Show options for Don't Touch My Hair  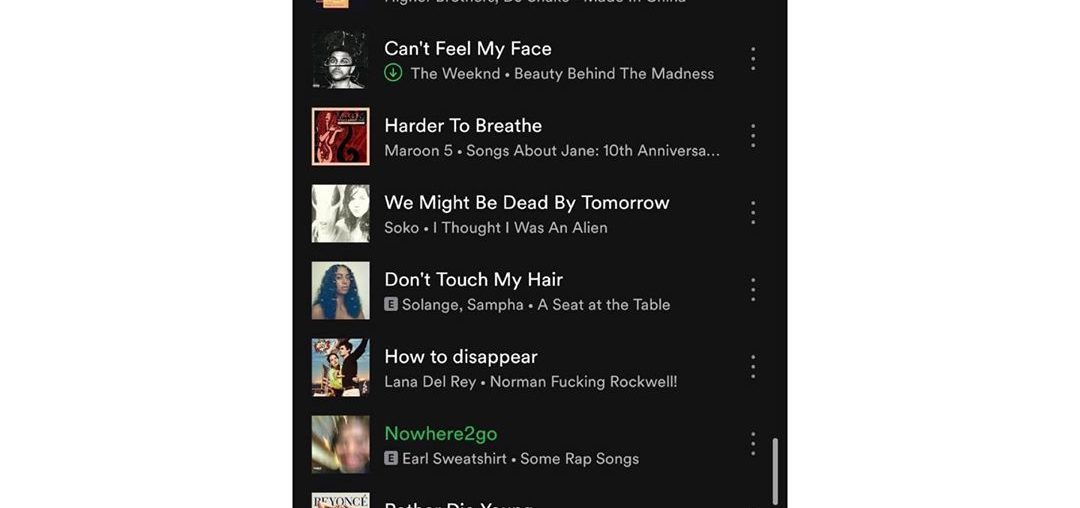click(753, 290)
